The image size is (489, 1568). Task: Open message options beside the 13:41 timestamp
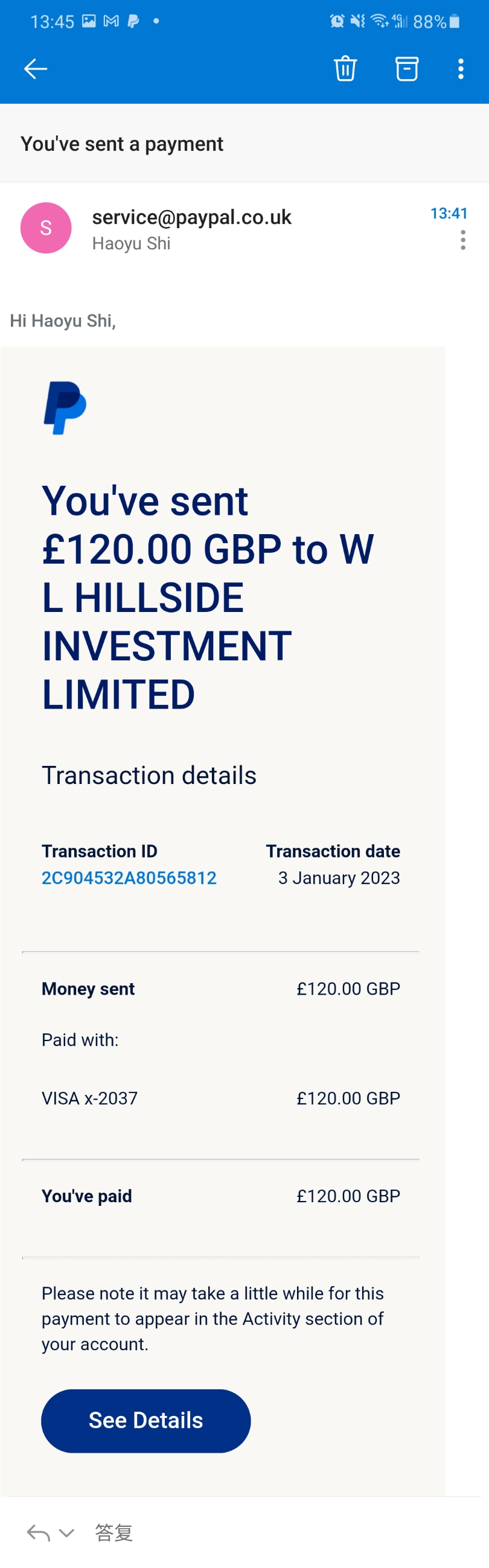tap(464, 240)
